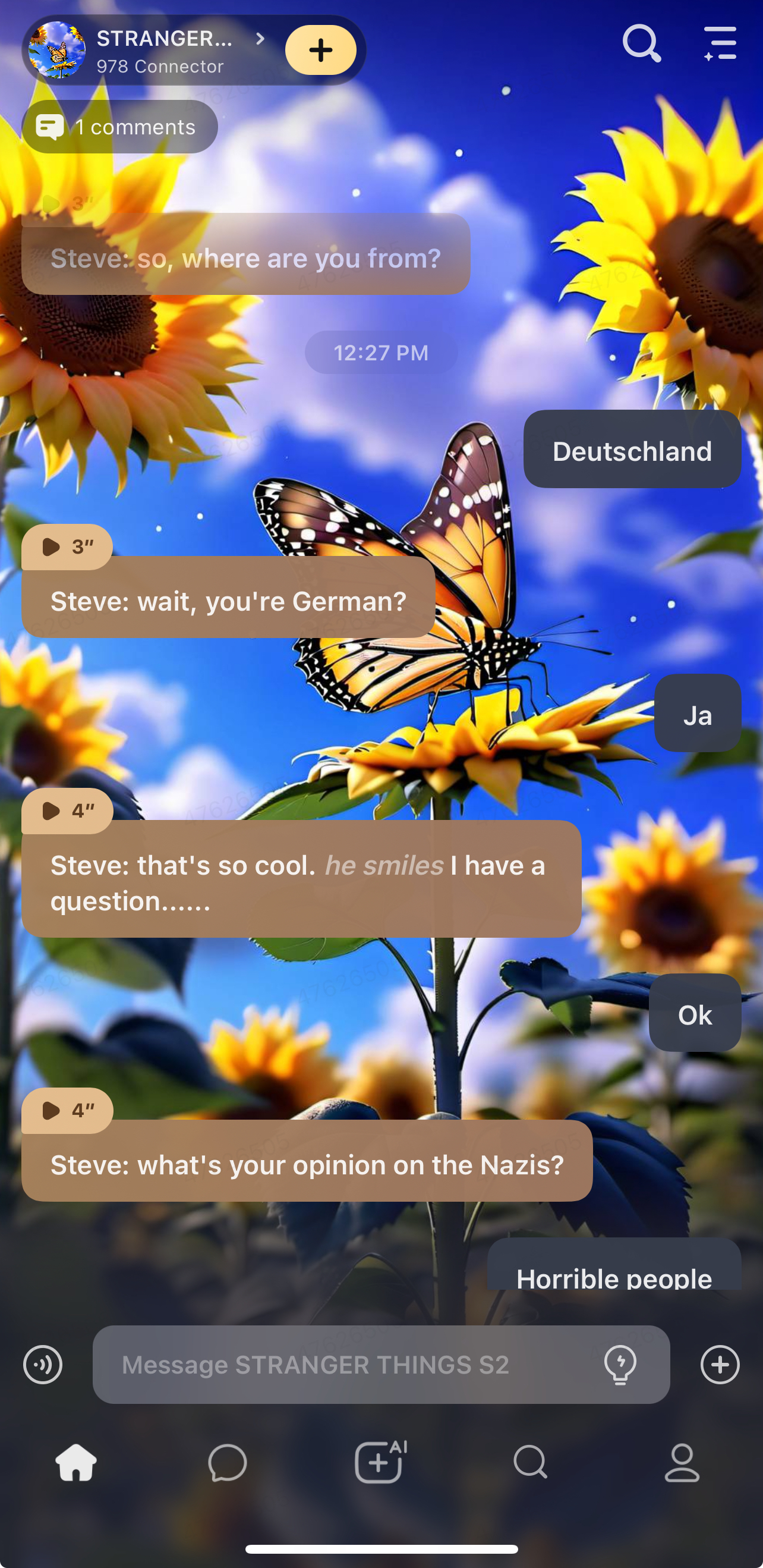View the 1 comments chip
This screenshot has width=763, height=1568.
click(120, 127)
